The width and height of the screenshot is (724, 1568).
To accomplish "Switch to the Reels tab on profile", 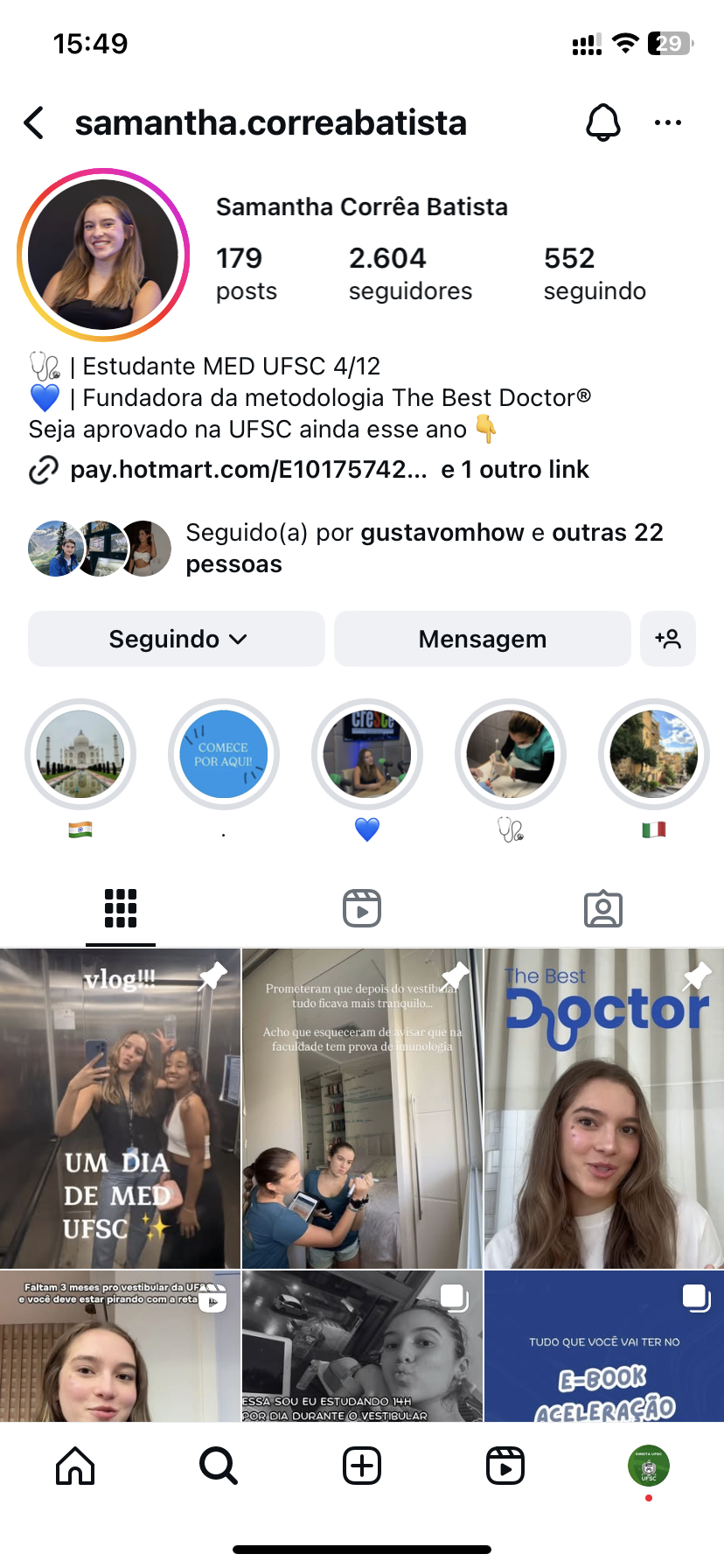I will point(362,908).
